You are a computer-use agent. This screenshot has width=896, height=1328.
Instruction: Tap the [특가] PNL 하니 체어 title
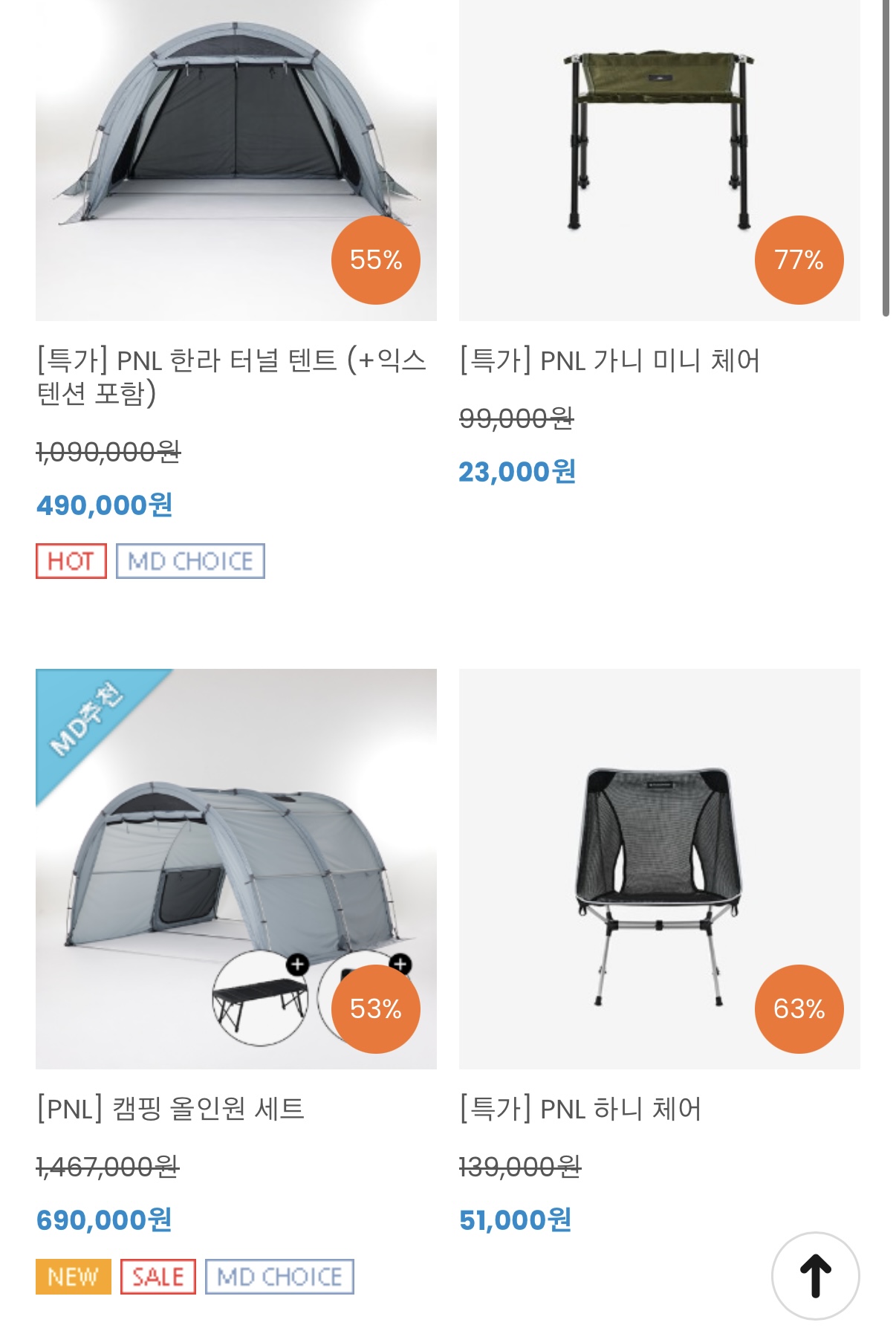(x=580, y=1109)
